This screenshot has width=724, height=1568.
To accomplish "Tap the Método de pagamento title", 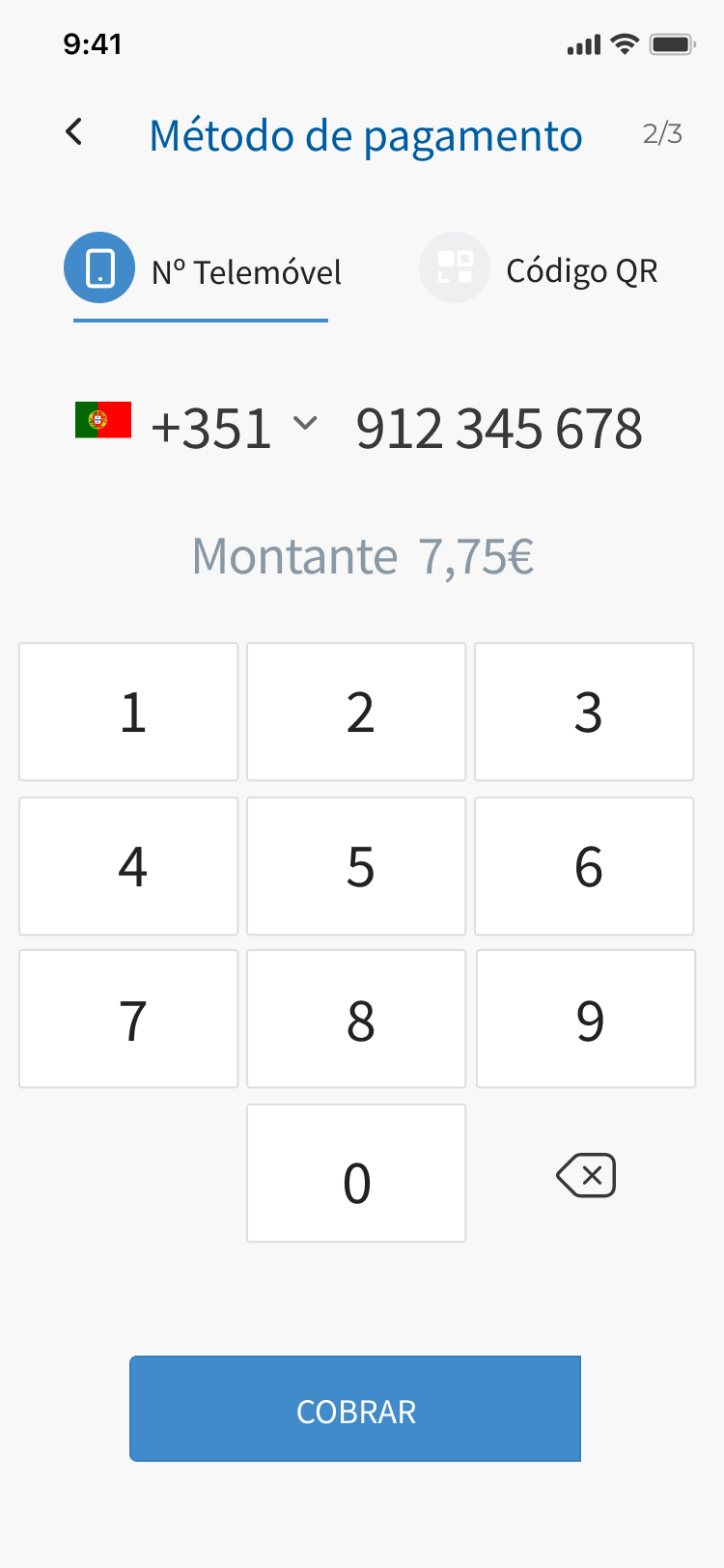I will coord(366,135).
